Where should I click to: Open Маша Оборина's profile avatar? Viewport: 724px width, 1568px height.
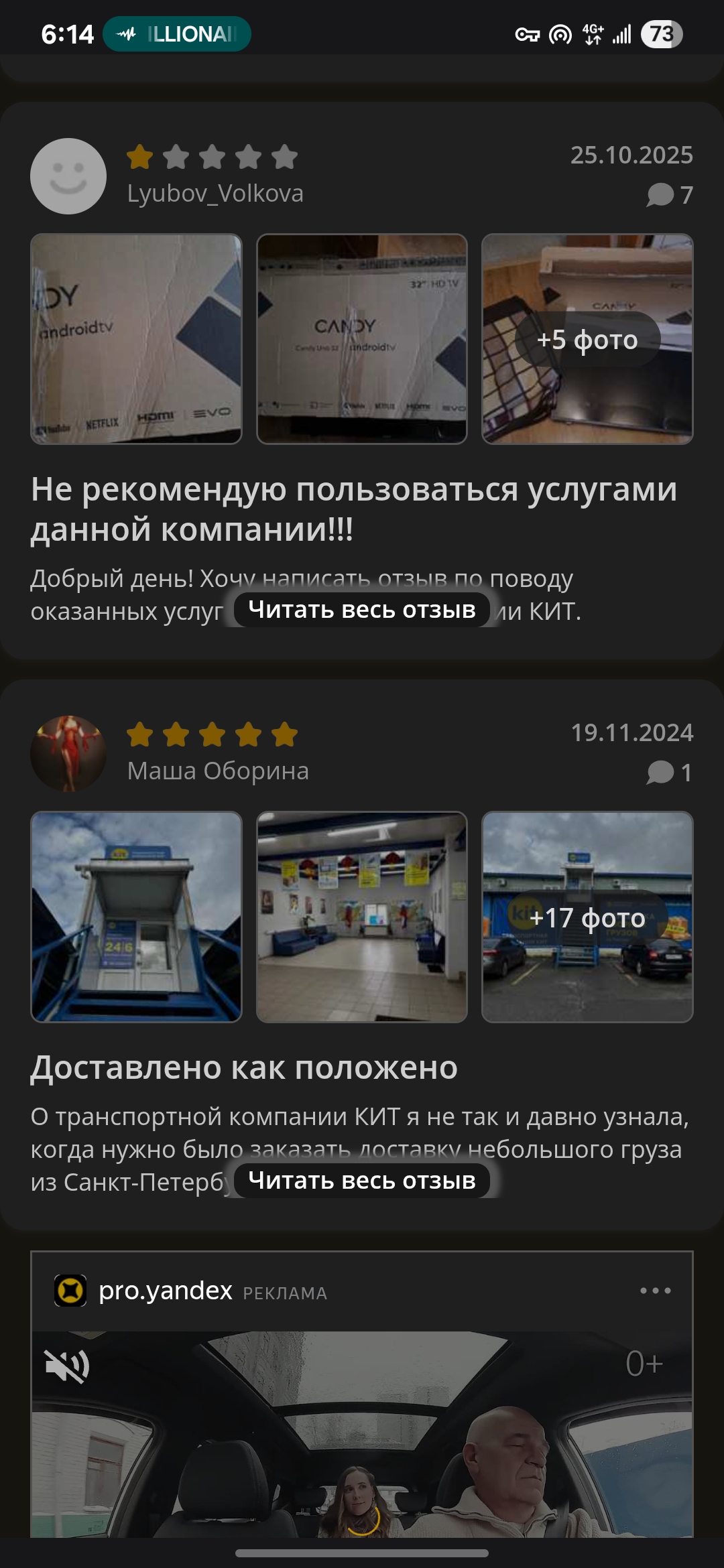pos(68,754)
